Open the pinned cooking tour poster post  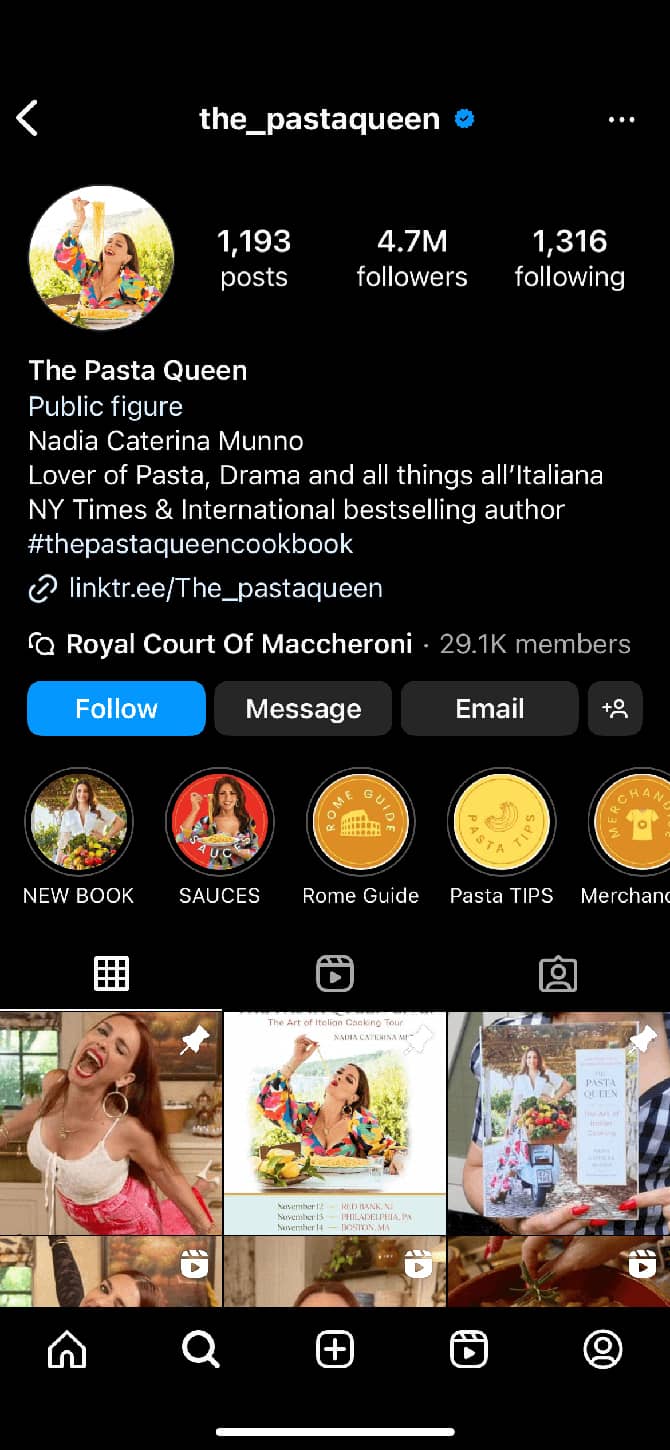[334, 1122]
